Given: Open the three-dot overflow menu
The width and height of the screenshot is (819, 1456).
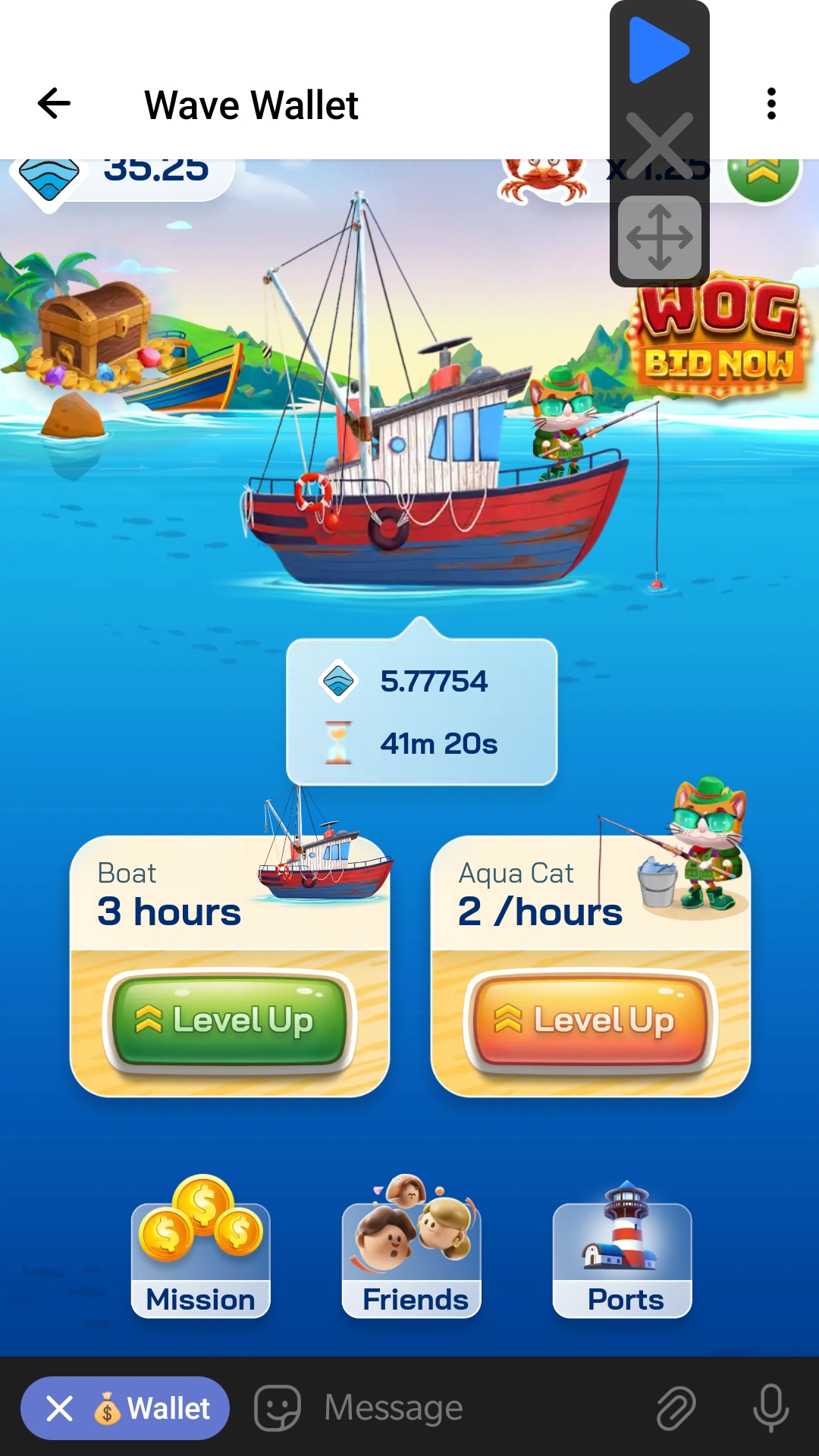Looking at the screenshot, I should (771, 104).
